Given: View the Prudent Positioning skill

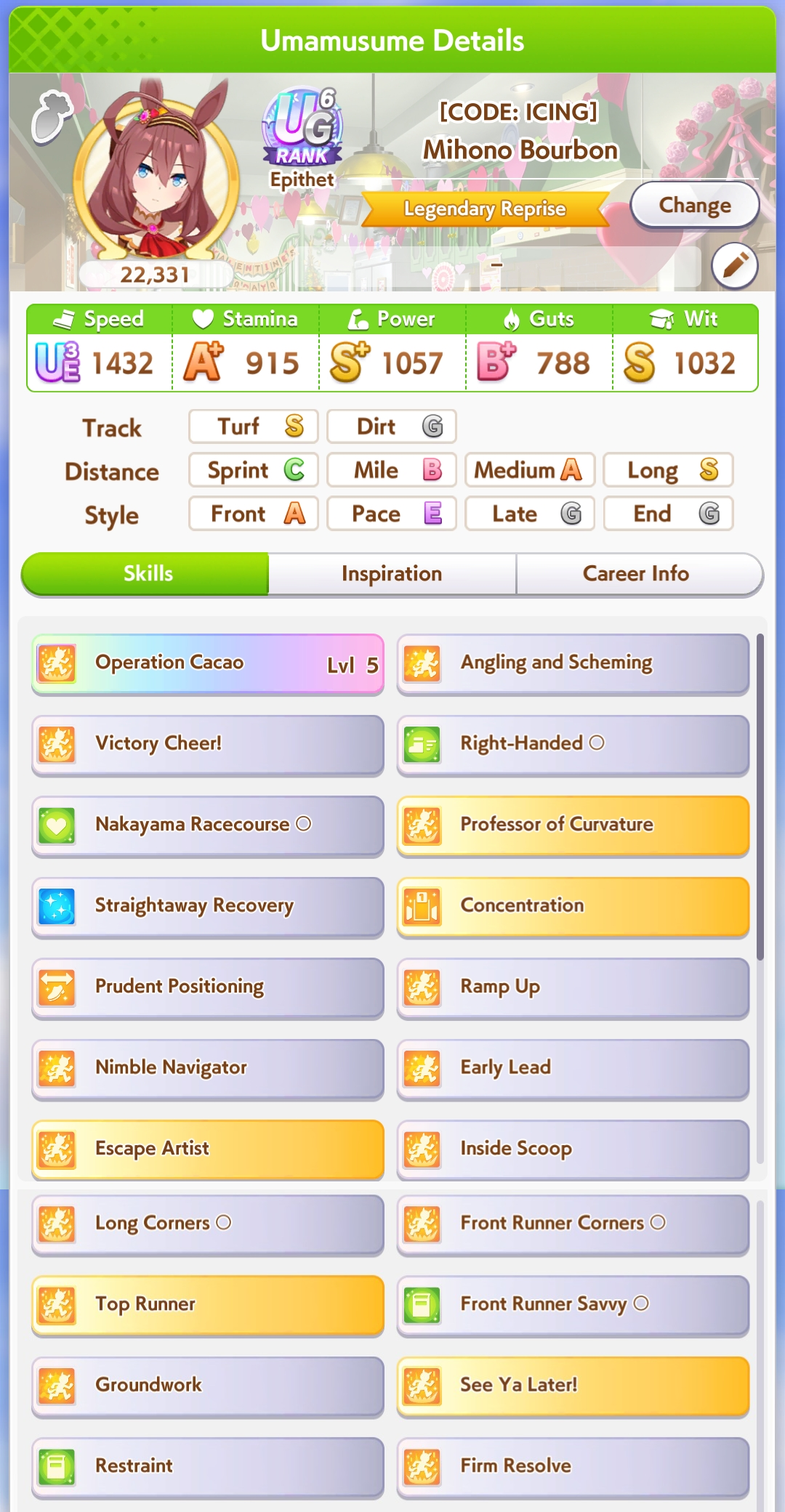Looking at the screenshot, I should coord(208,988).
